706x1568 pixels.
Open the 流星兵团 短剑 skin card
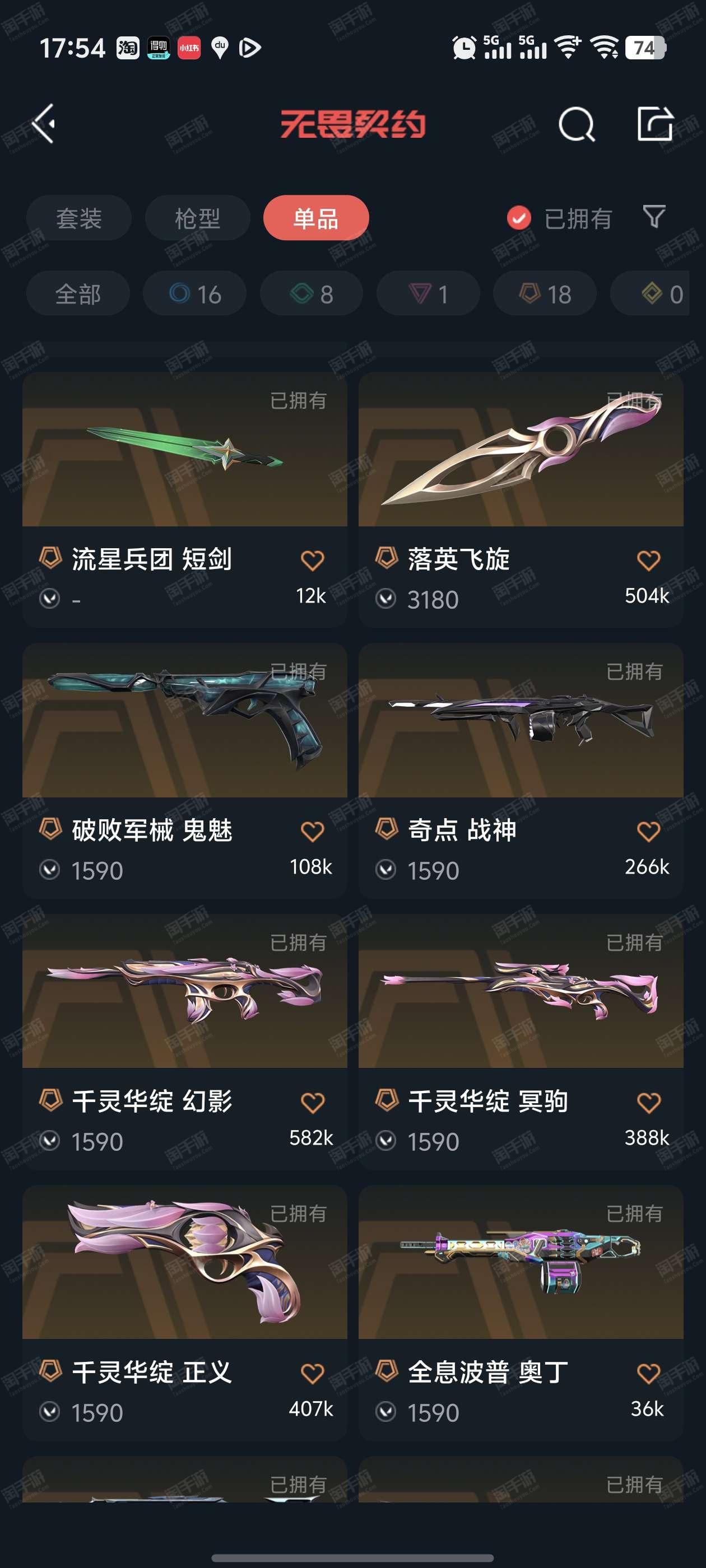184,500
